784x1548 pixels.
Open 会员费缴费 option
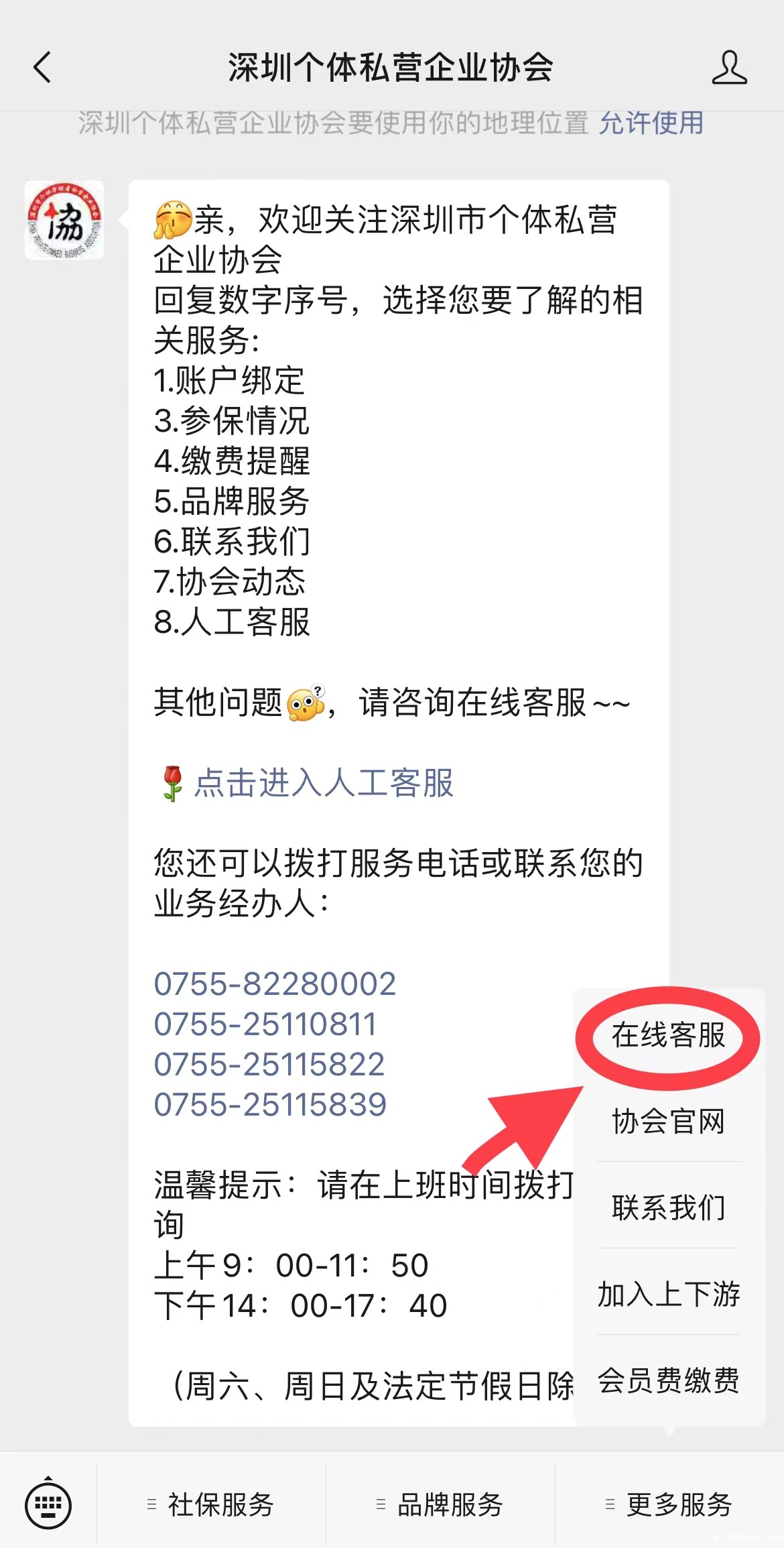click(668, 1380)
